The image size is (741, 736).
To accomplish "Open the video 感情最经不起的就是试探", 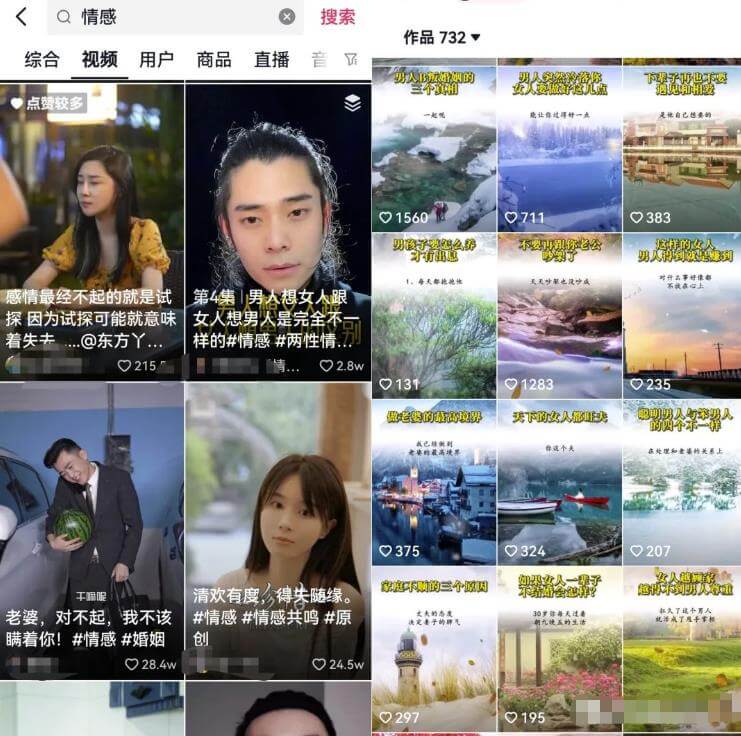I will (x=92, y=230).
